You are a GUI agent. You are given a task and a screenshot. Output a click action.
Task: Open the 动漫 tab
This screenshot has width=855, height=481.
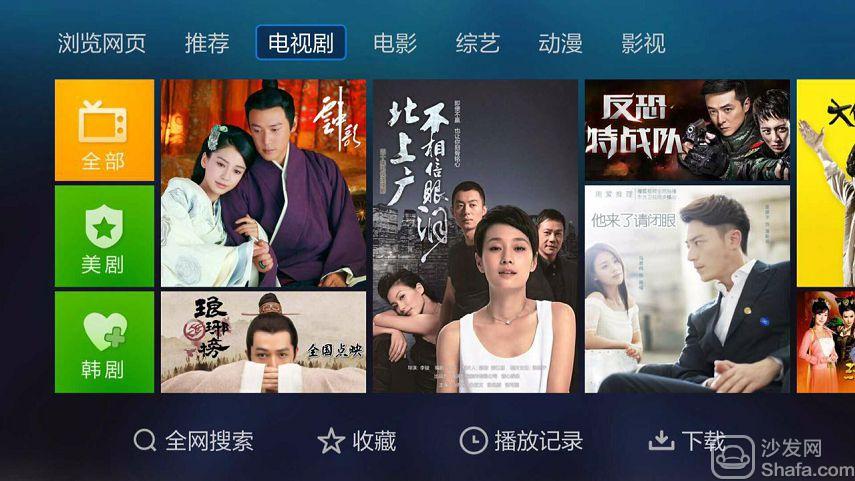coord(560,43)
